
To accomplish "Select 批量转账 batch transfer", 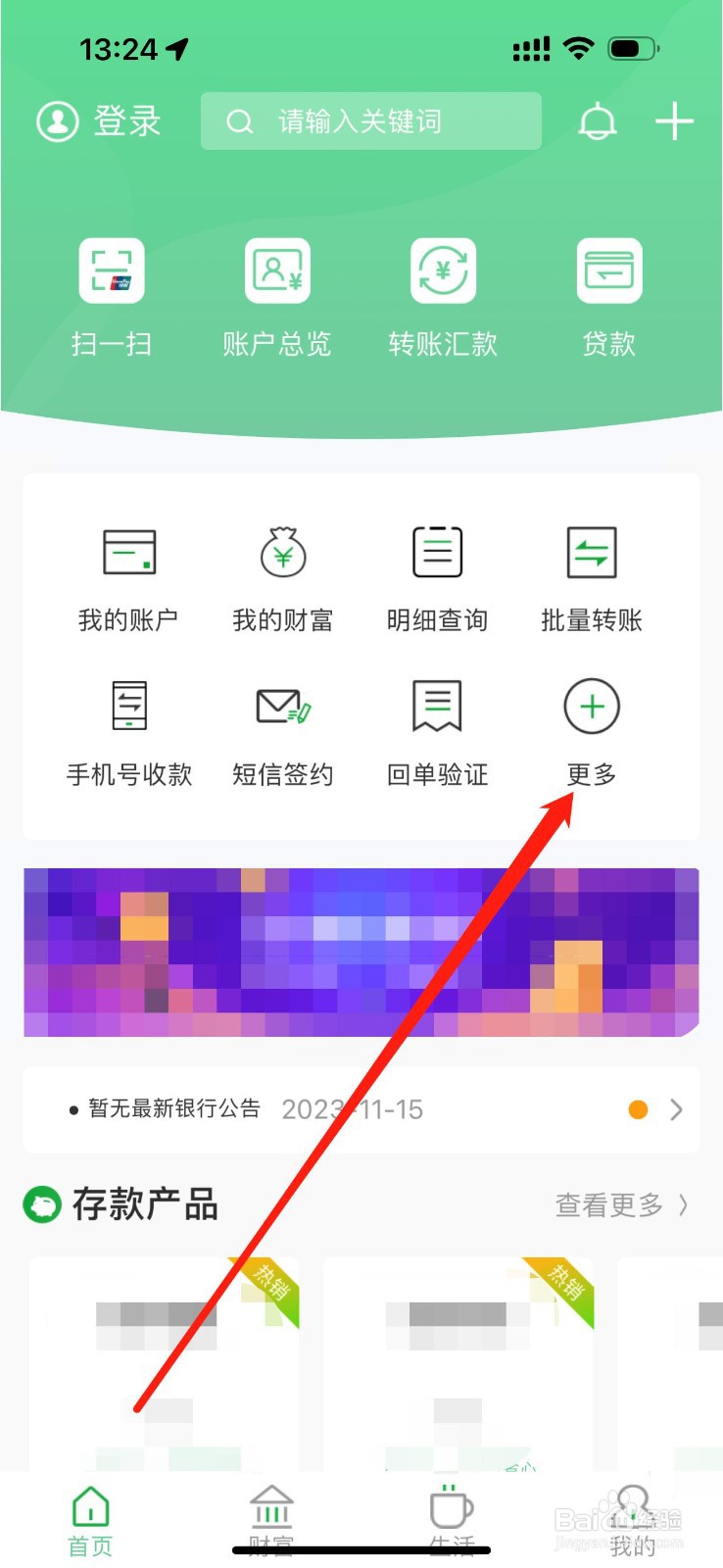I will pyautogui.click(x=590, y=573).
